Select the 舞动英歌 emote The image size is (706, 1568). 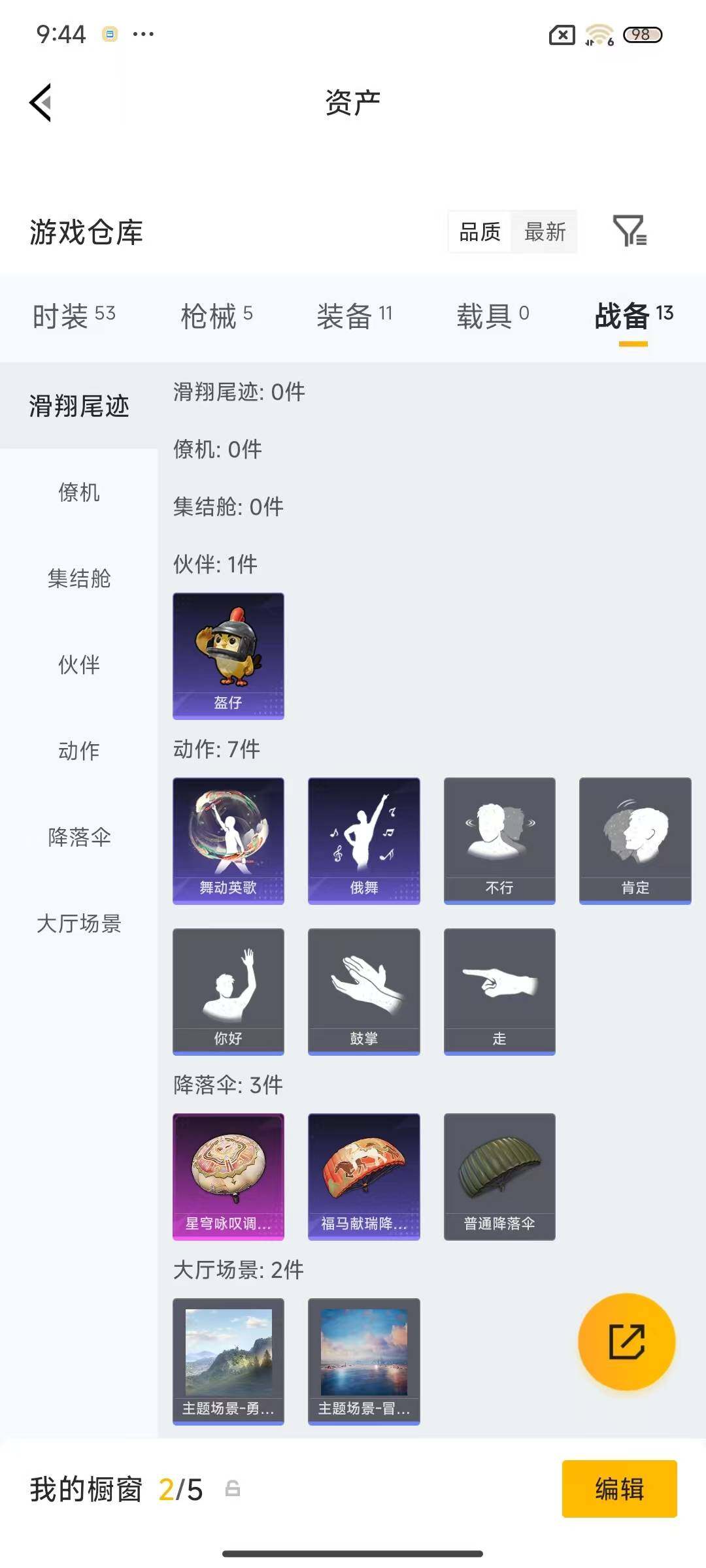(x=228, y=840)
